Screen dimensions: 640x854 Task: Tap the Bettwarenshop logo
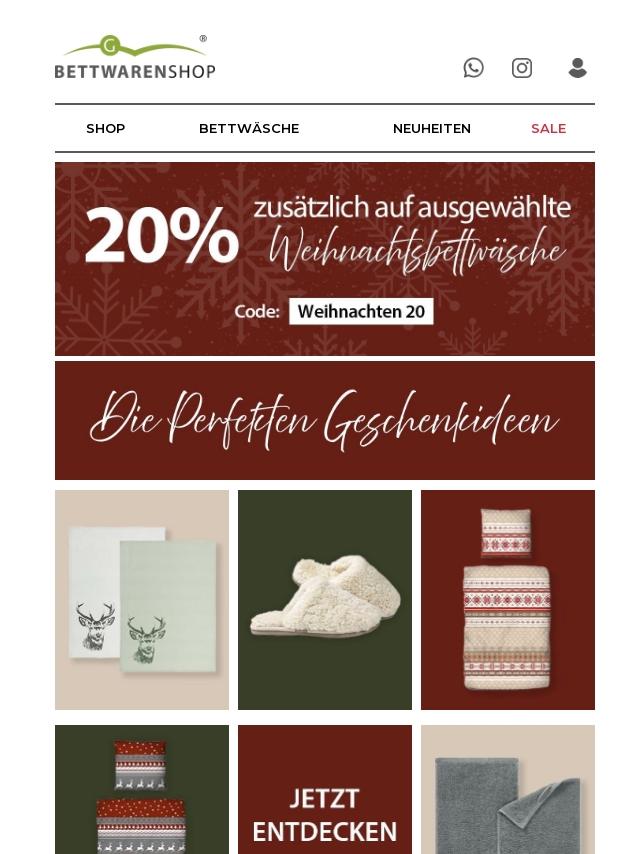135,57
